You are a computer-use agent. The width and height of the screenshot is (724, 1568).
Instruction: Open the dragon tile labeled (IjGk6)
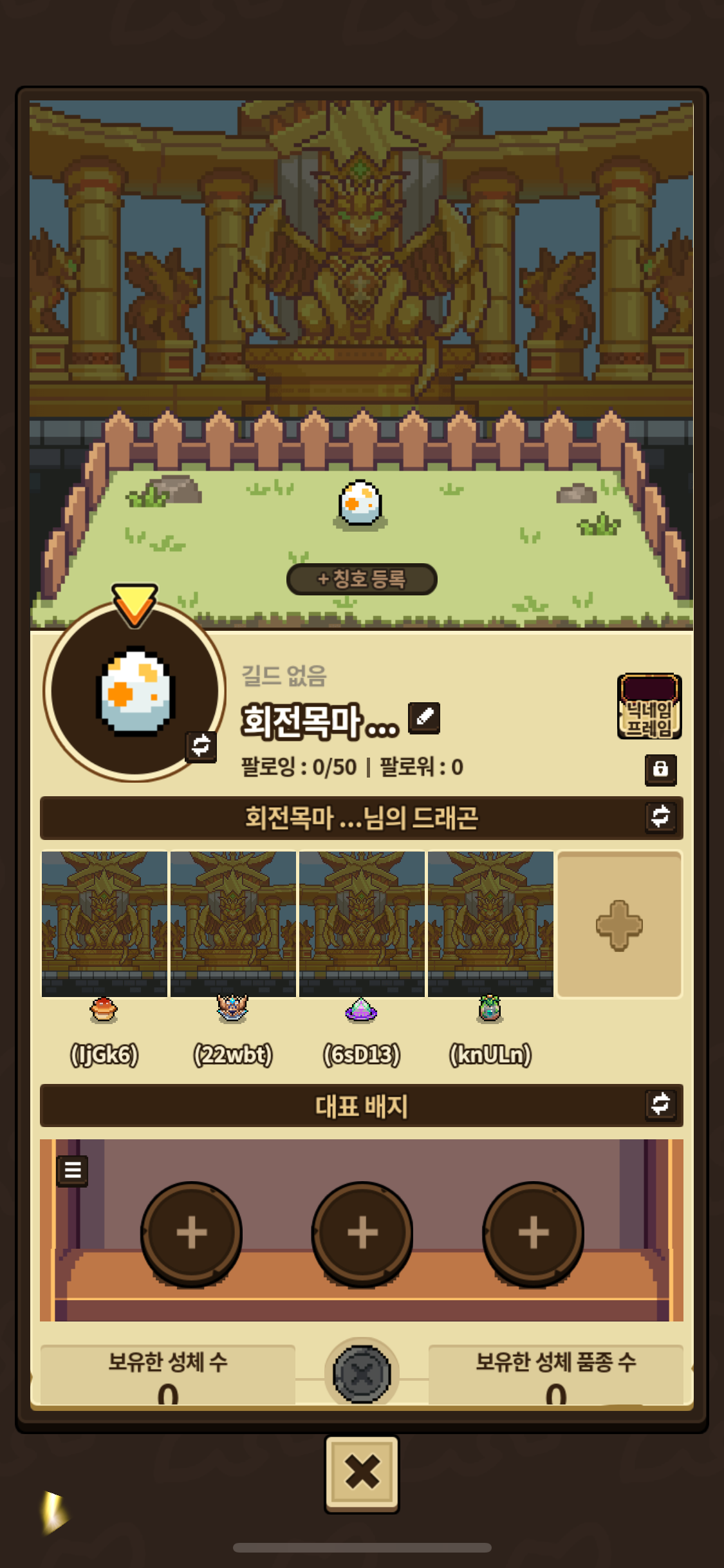104,924
